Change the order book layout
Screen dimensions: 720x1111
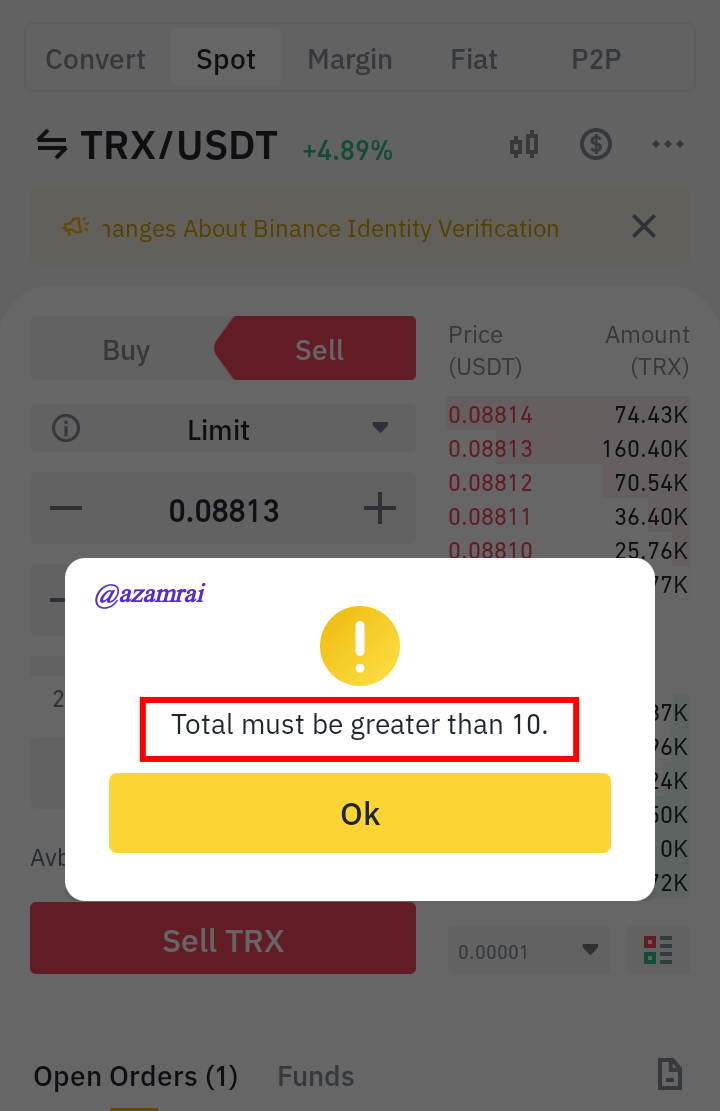pos(658,951)
